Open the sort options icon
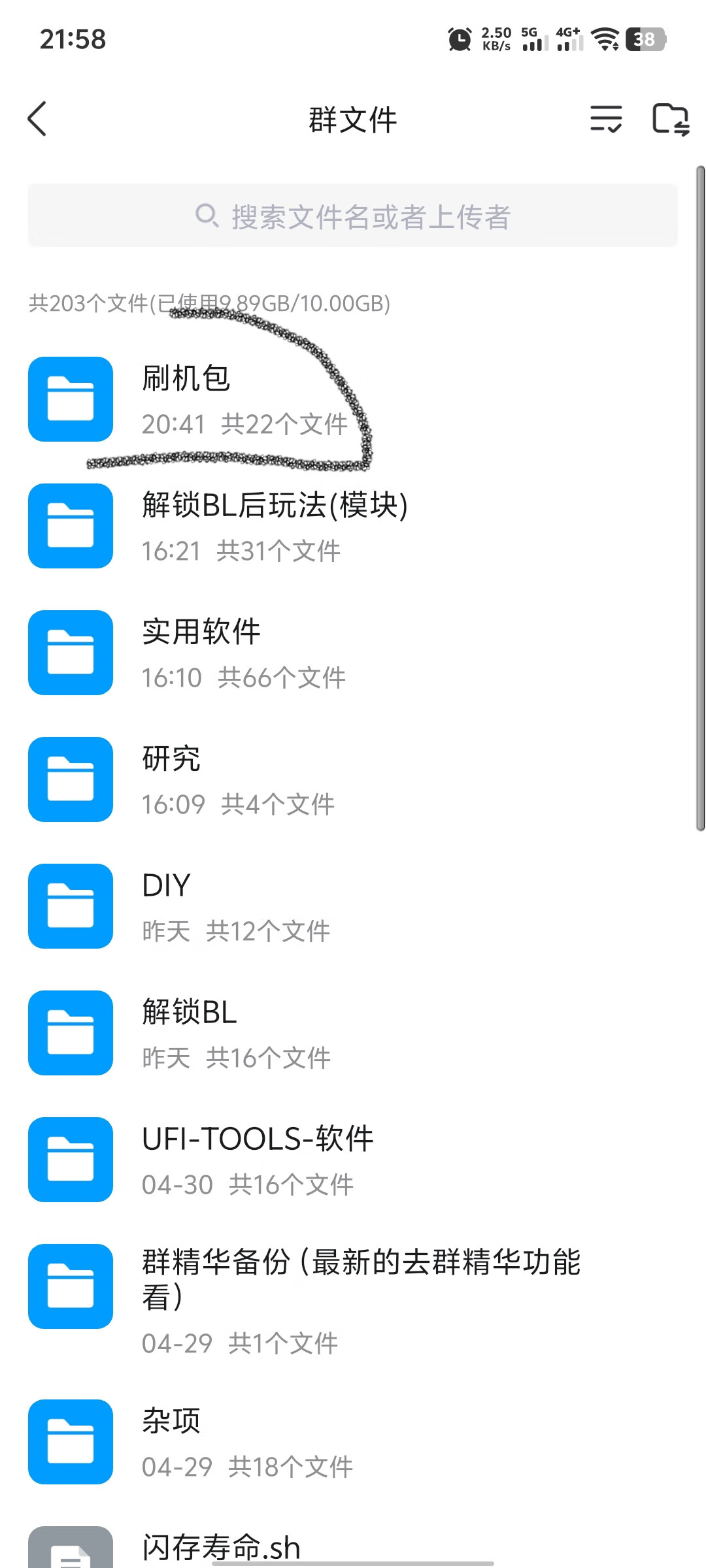 pyautogui.click(x=606, y=119)
